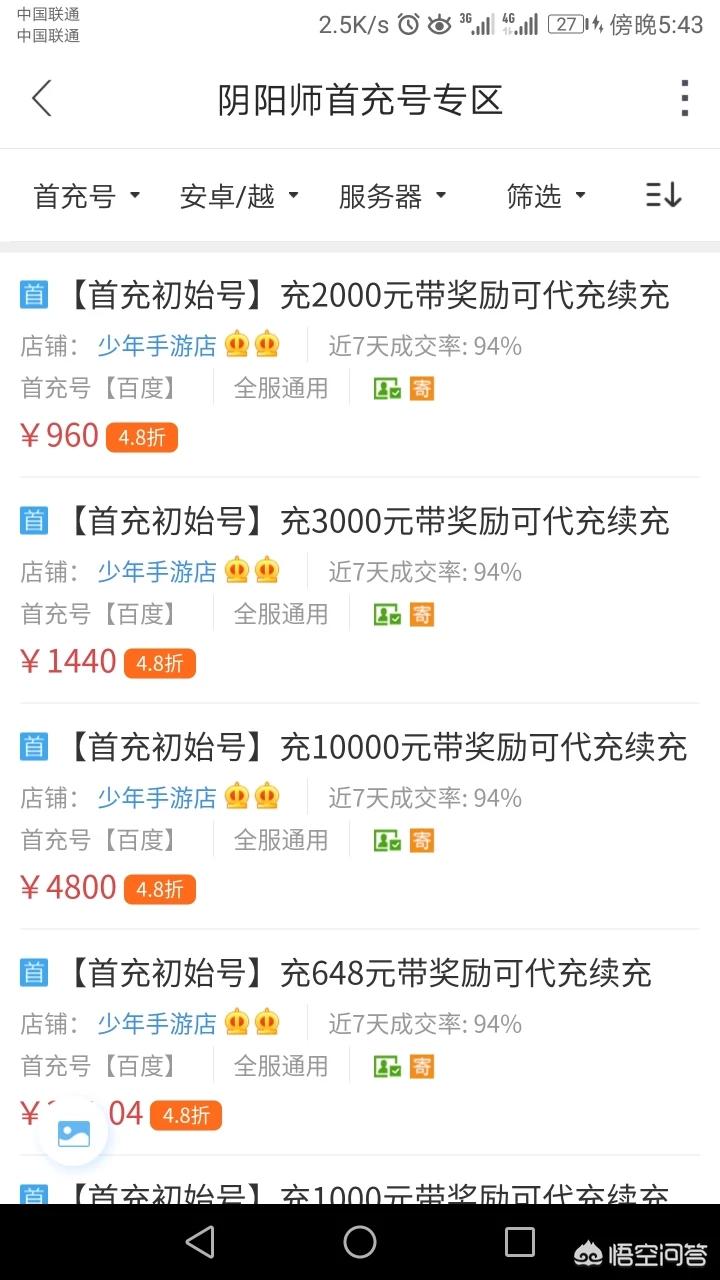Tap the sort order icon
The image size is (720, 1280).
point(663,195)
